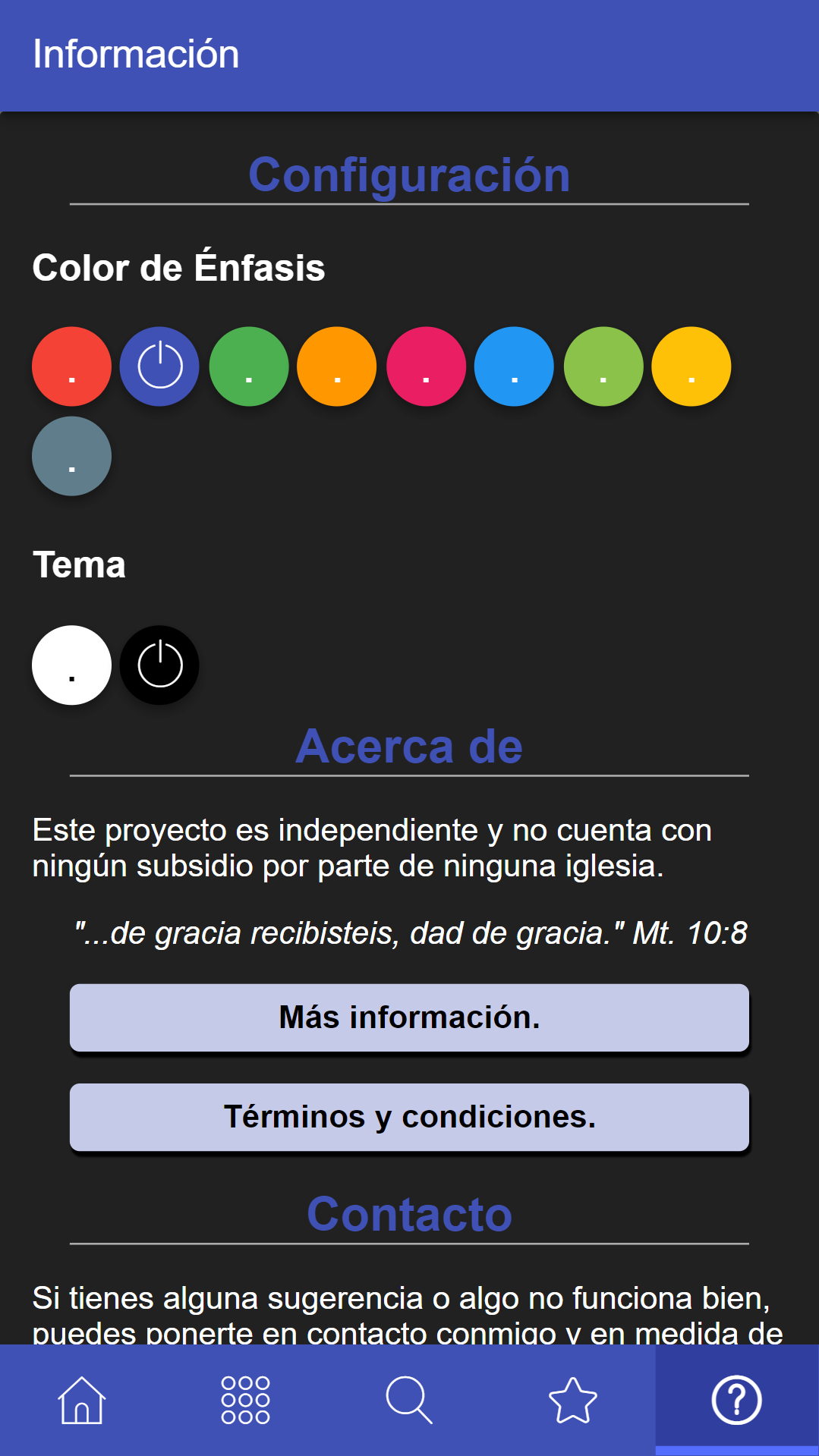
Task: Select the yellow emphasis color
Action: point(691,366)
